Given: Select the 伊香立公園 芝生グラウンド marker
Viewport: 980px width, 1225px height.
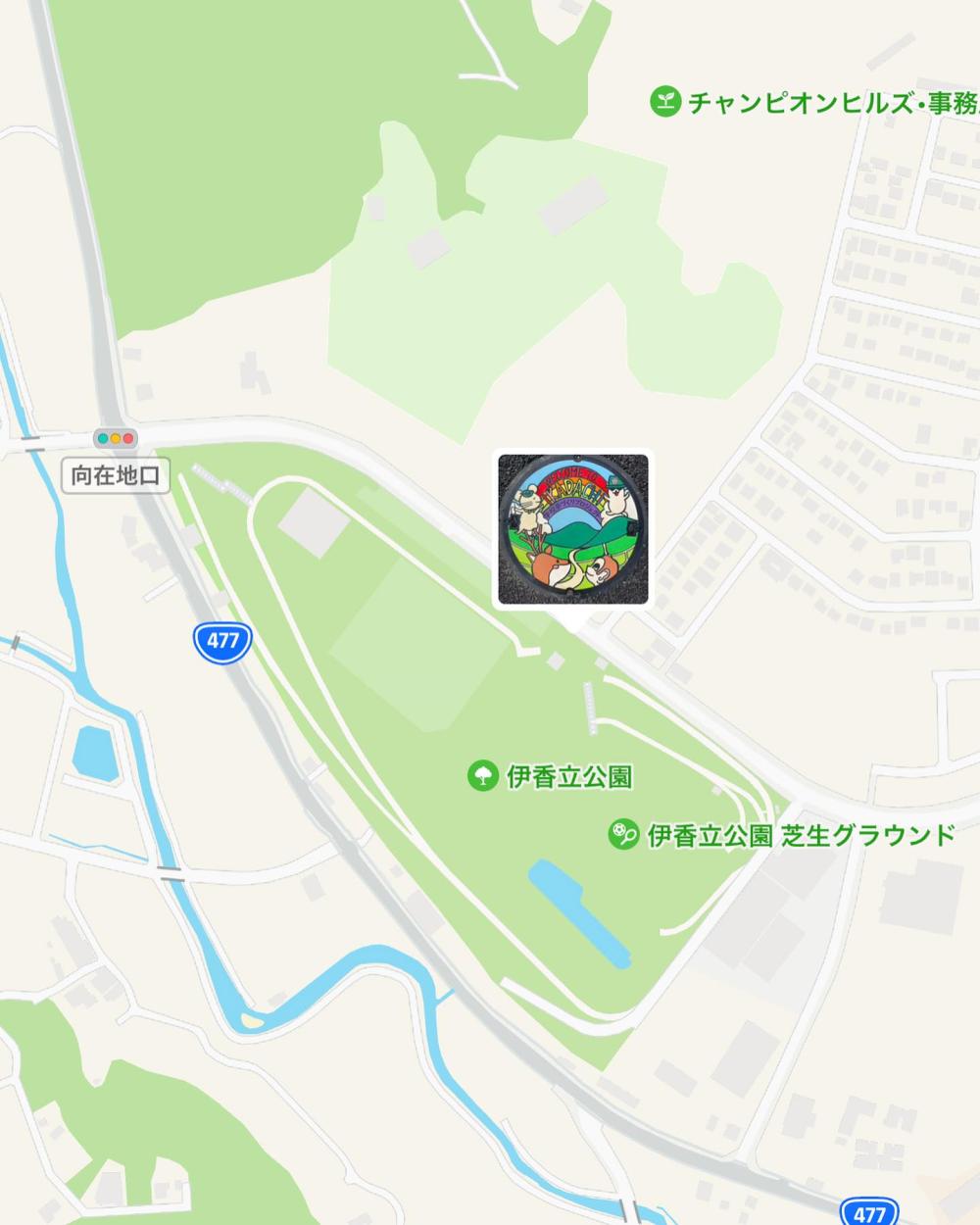Looking at the screenshot, I should [x=623, y=835].
